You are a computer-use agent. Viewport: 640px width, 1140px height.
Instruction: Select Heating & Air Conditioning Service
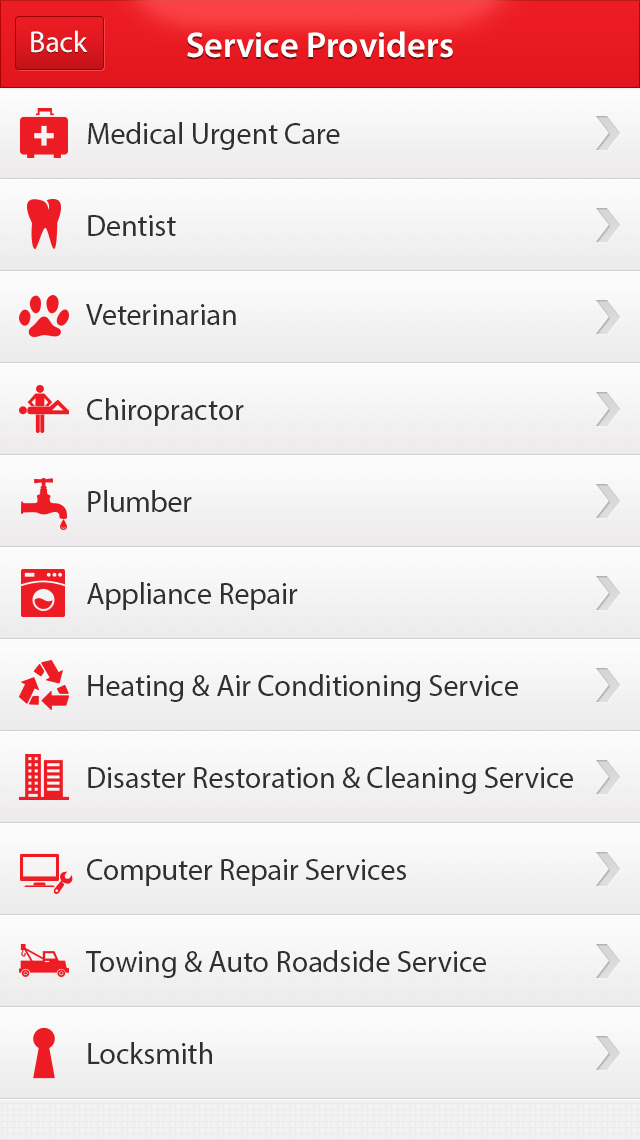coord(320,686)
